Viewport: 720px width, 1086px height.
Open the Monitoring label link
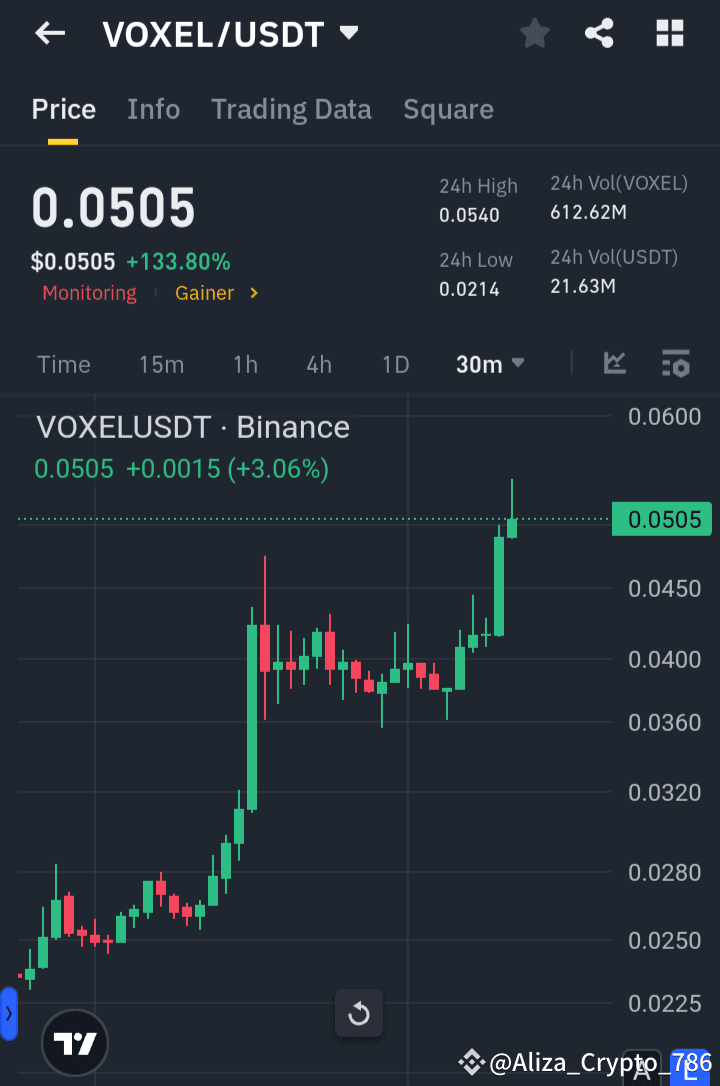tap(89, 293)
